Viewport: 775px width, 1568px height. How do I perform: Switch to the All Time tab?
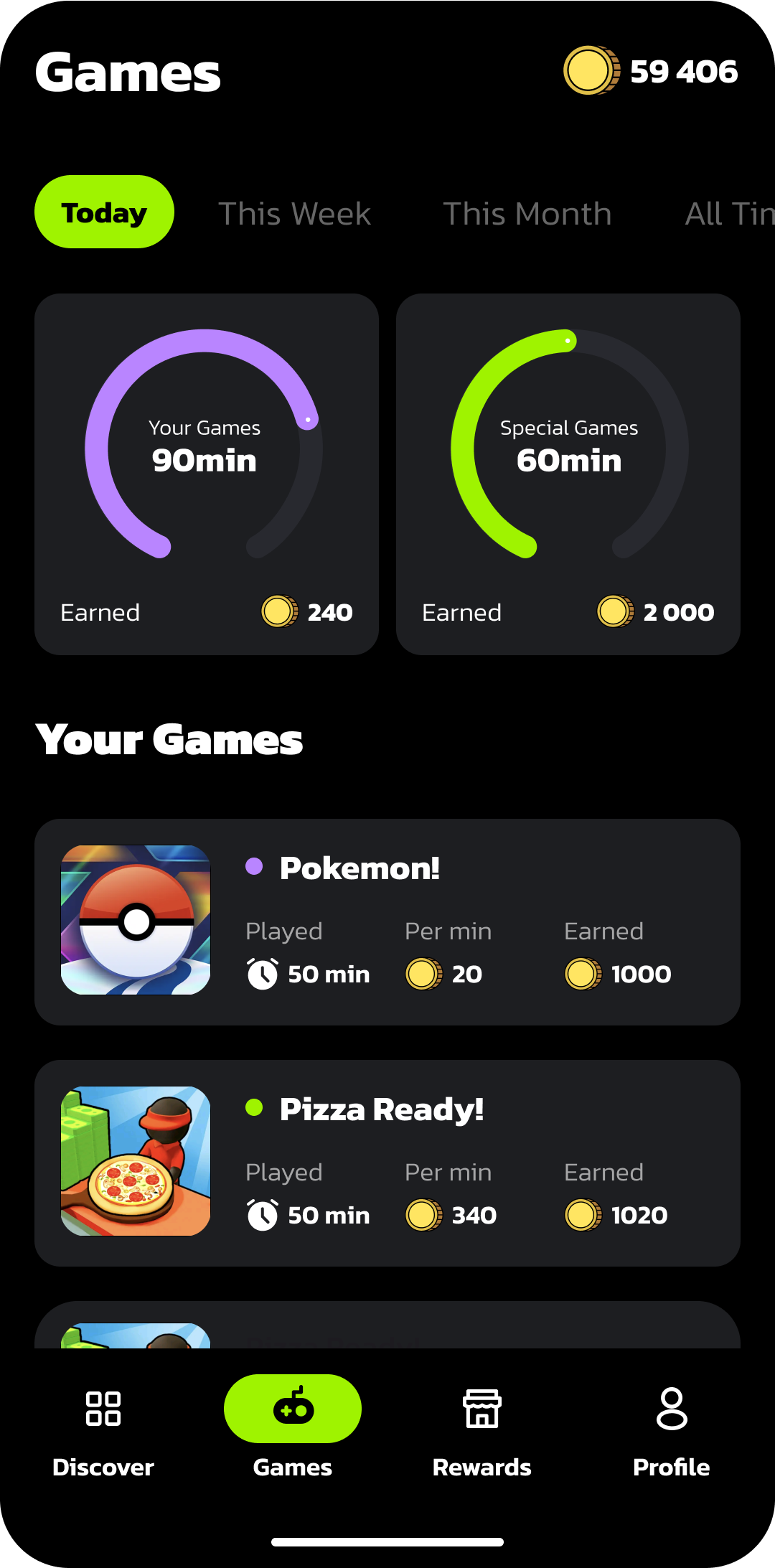(x=728, y=214)
